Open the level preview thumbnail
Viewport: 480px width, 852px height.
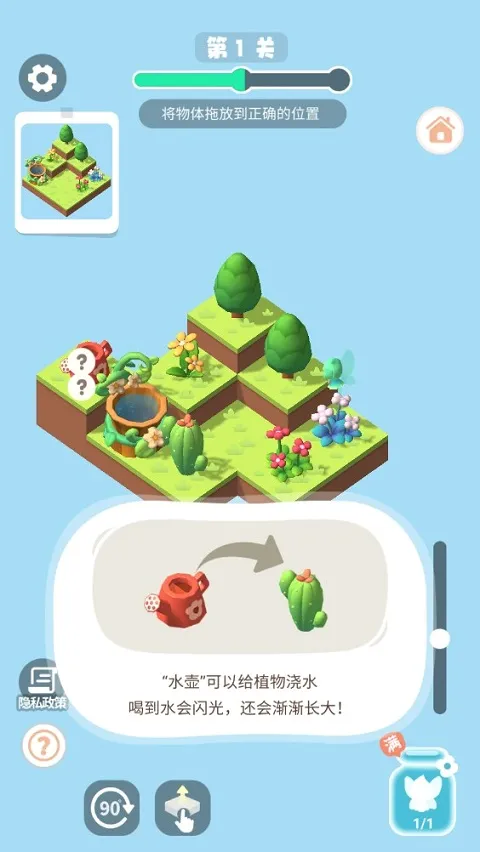click(66, 173)
